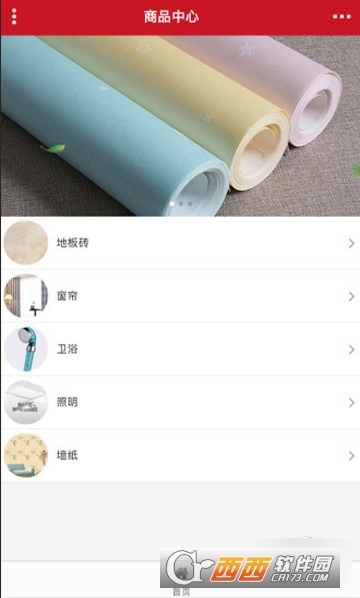Tap the wallpaper rolls banner
Image resolution: width=360 pixels, height=598 pixels.
pos(180,126)
